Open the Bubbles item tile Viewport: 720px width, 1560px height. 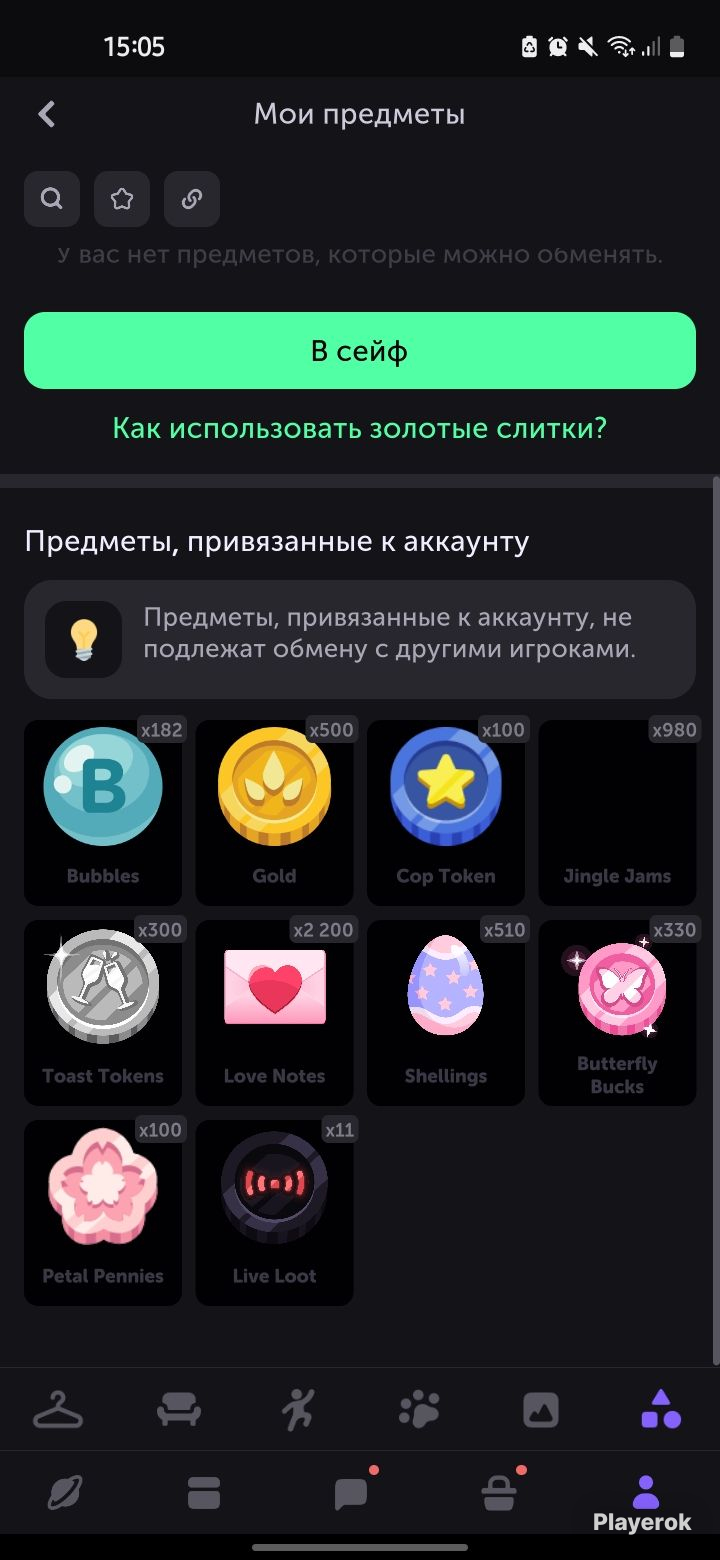click(103, 812)
